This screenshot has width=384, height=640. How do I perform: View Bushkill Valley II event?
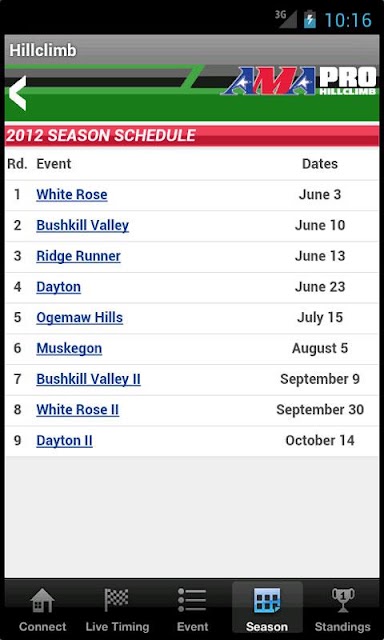click(88, 379)
